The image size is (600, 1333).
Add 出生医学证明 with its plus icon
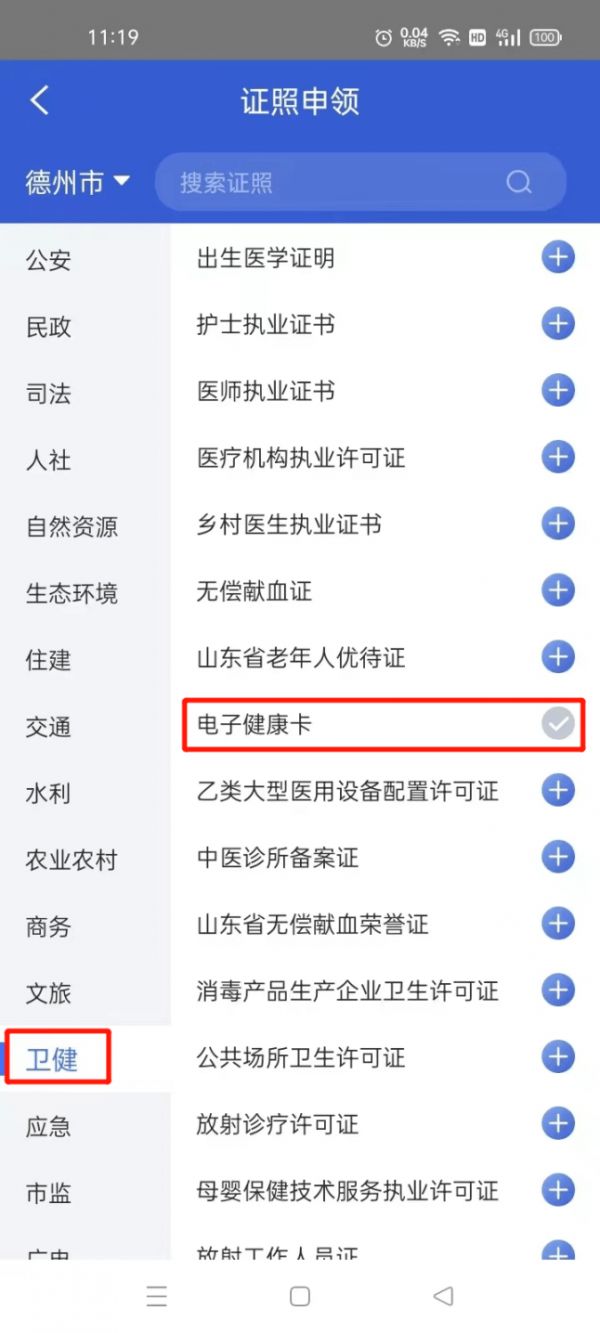[558, 258]
